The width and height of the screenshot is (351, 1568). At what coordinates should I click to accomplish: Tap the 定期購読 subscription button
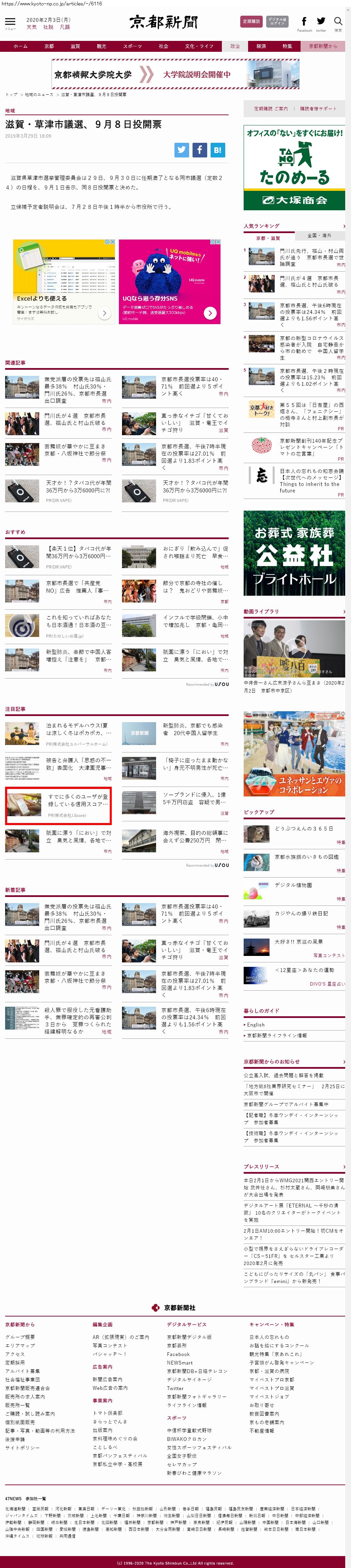[251, 21]
